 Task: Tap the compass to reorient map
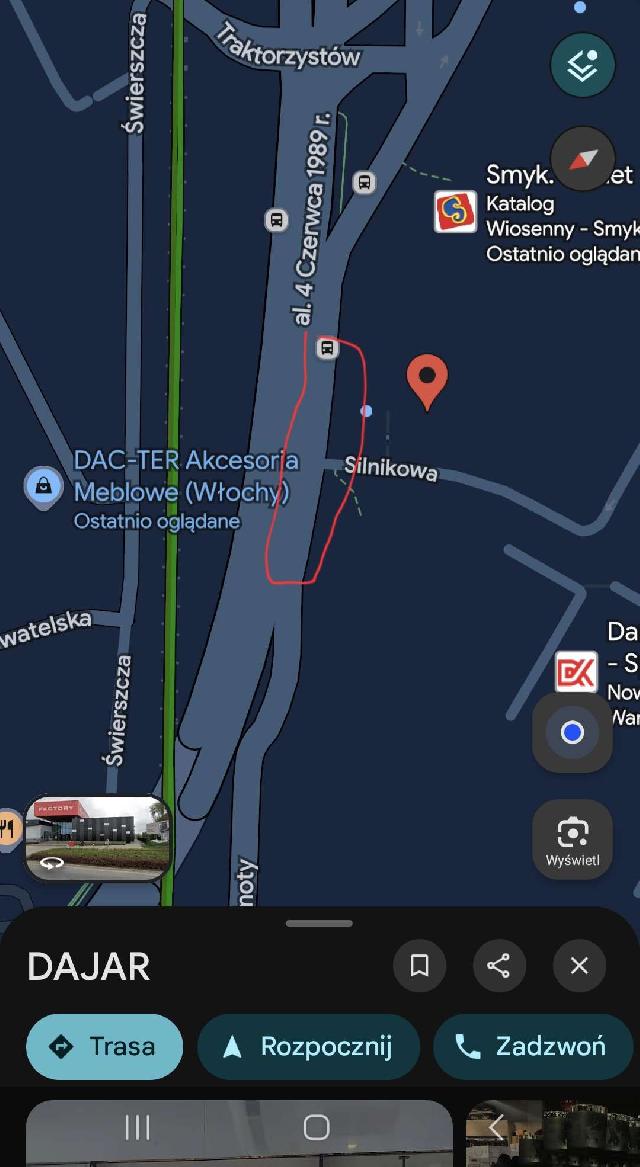point(582,158)
